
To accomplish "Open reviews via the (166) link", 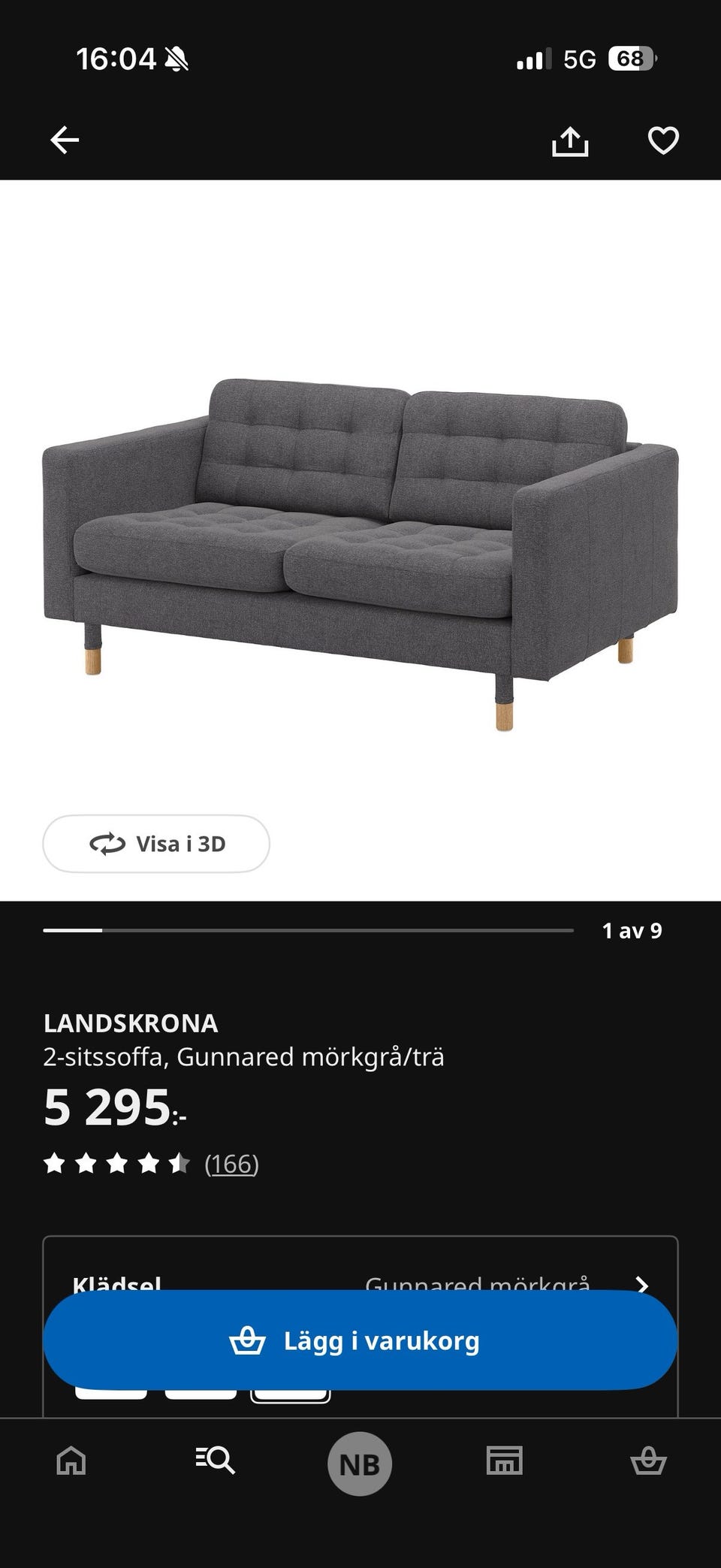I will (231, 1165).
